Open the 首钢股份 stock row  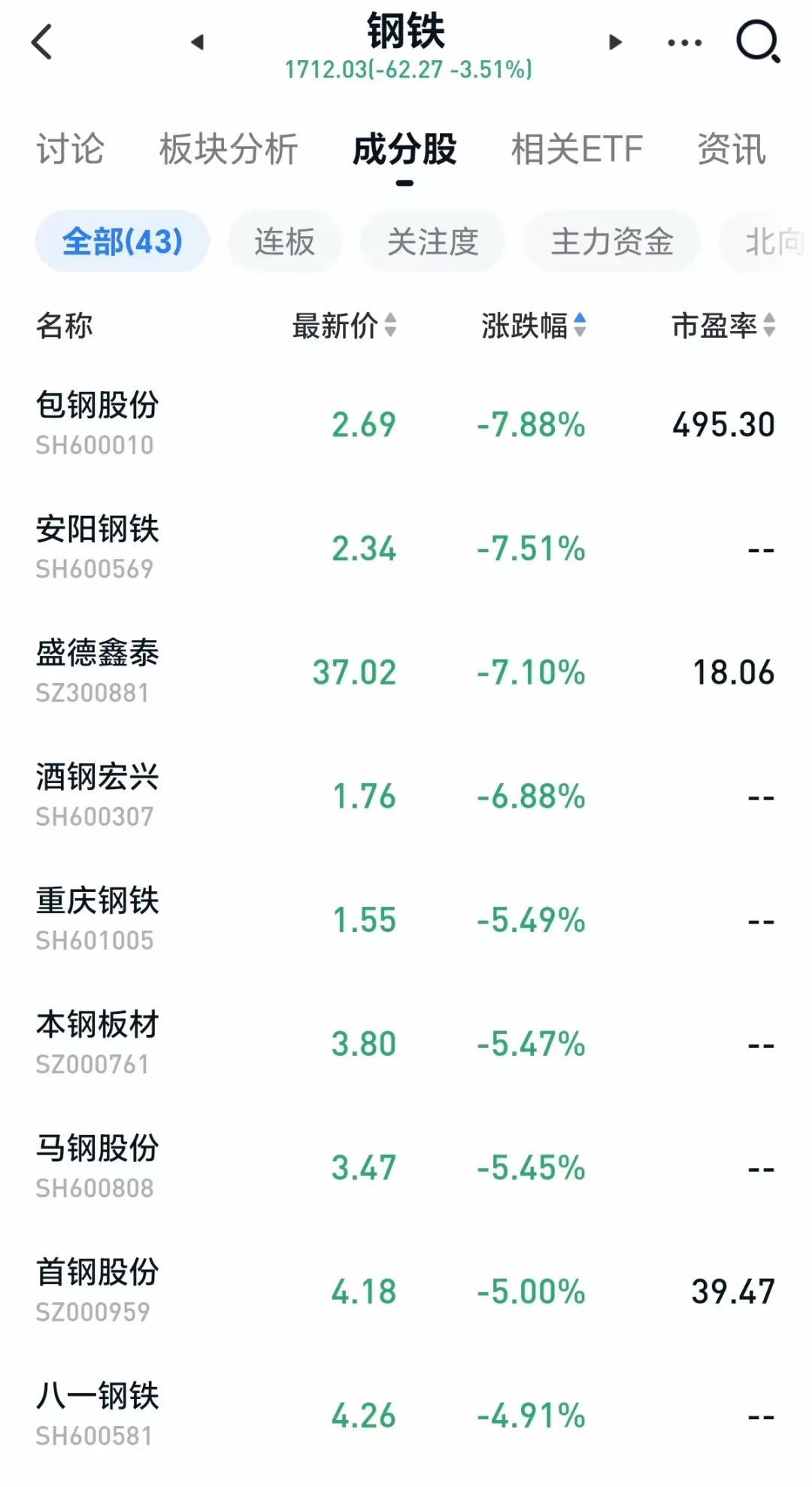pyautogui.click(x=406, y=1291)
